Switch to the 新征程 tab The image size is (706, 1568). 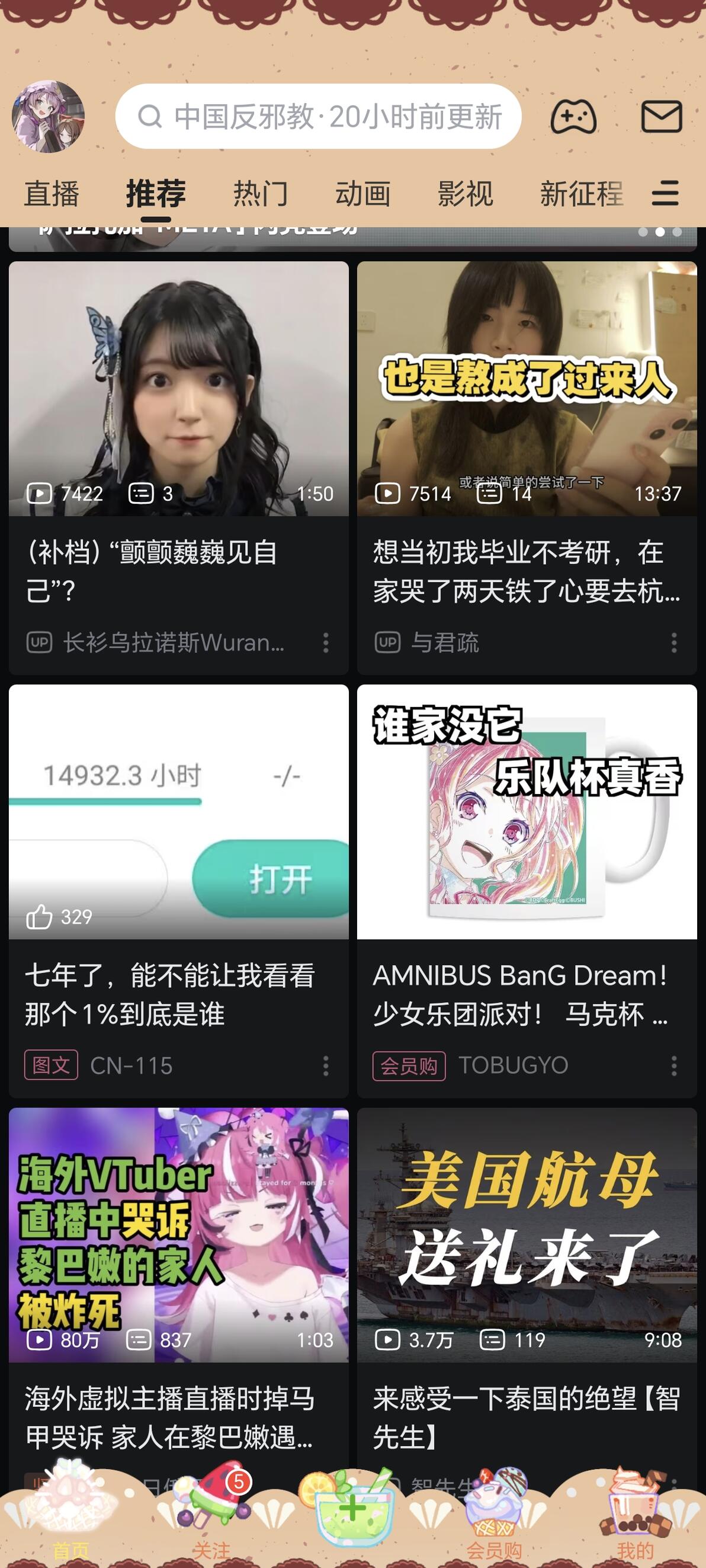[x=582, y=194]
